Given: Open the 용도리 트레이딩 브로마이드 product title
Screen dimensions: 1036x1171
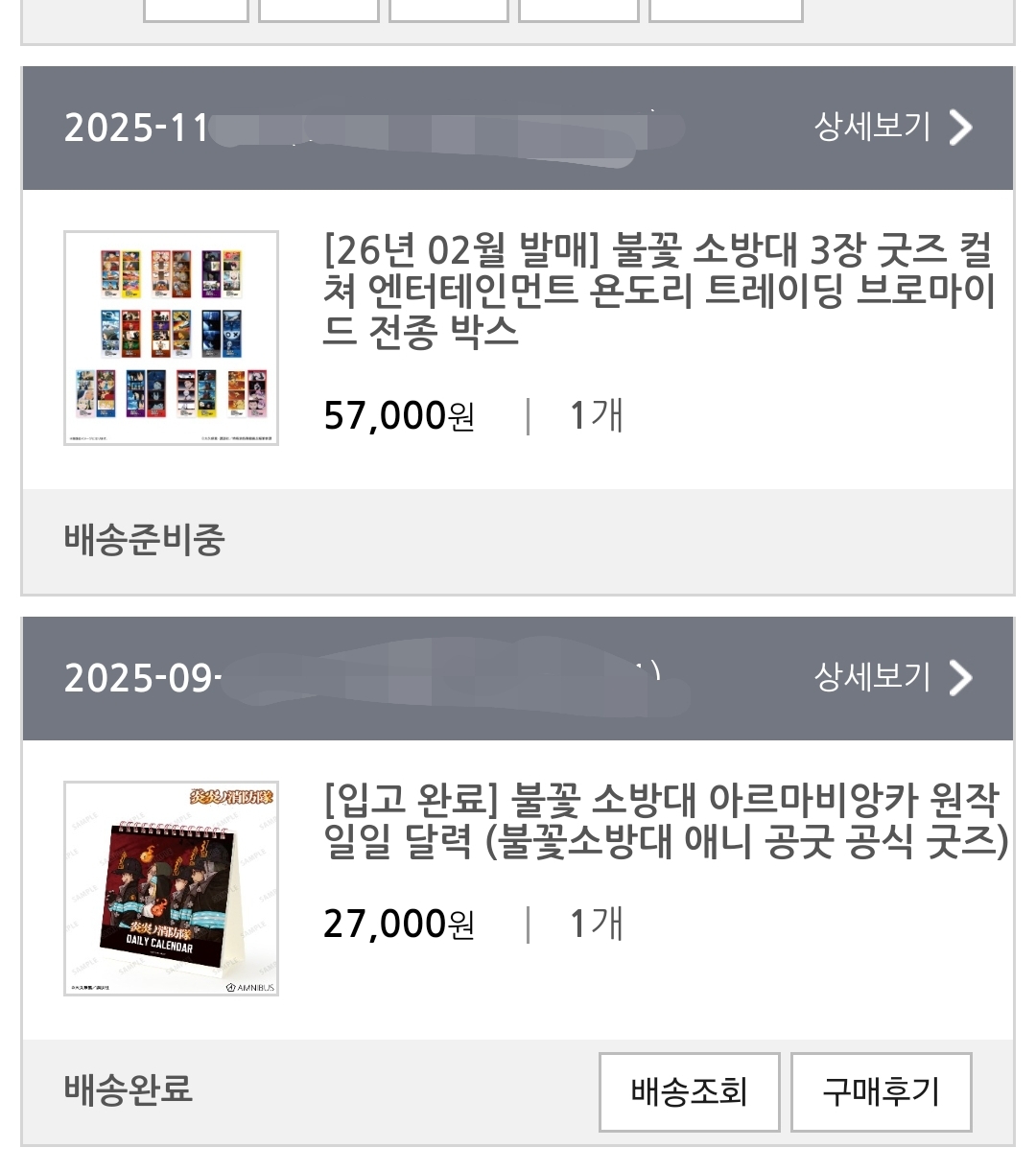Looking at the screenshot, I should (659, 290).
